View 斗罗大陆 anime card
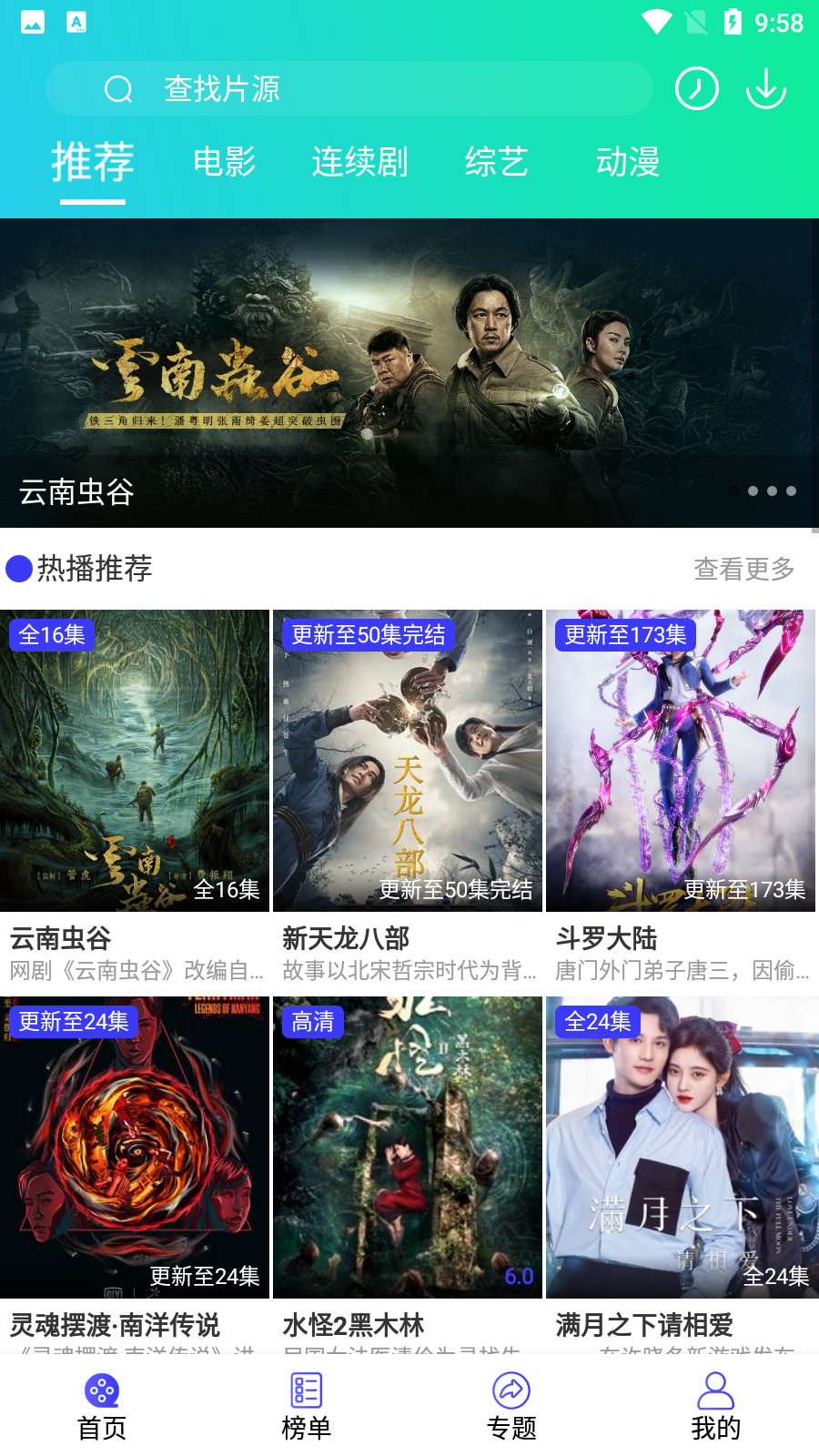Viewport: 819px width, 1456px height. pos(681,761)
